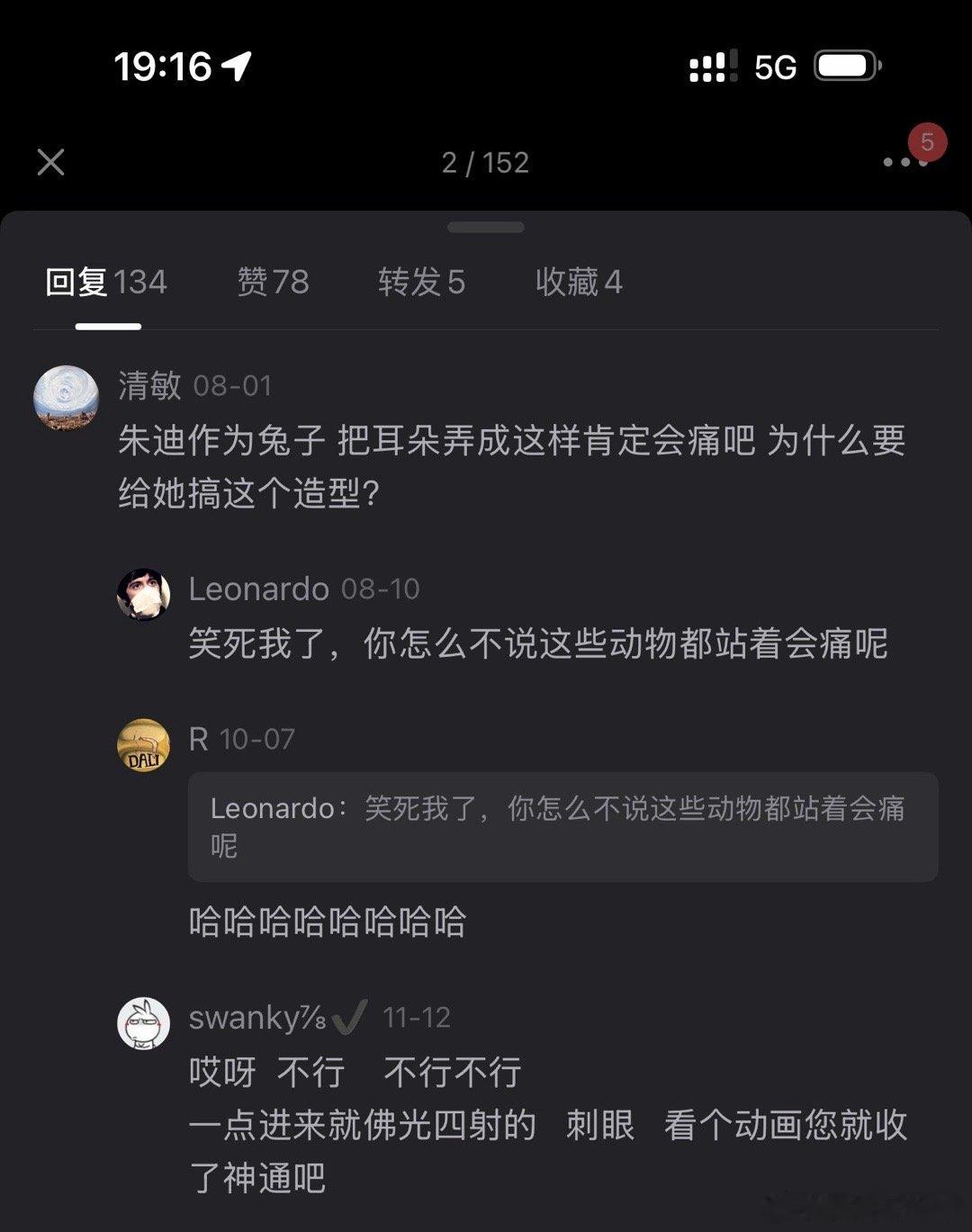Switch to the 赞78 likes tab
972x1232 pixels.
point(272,283)
